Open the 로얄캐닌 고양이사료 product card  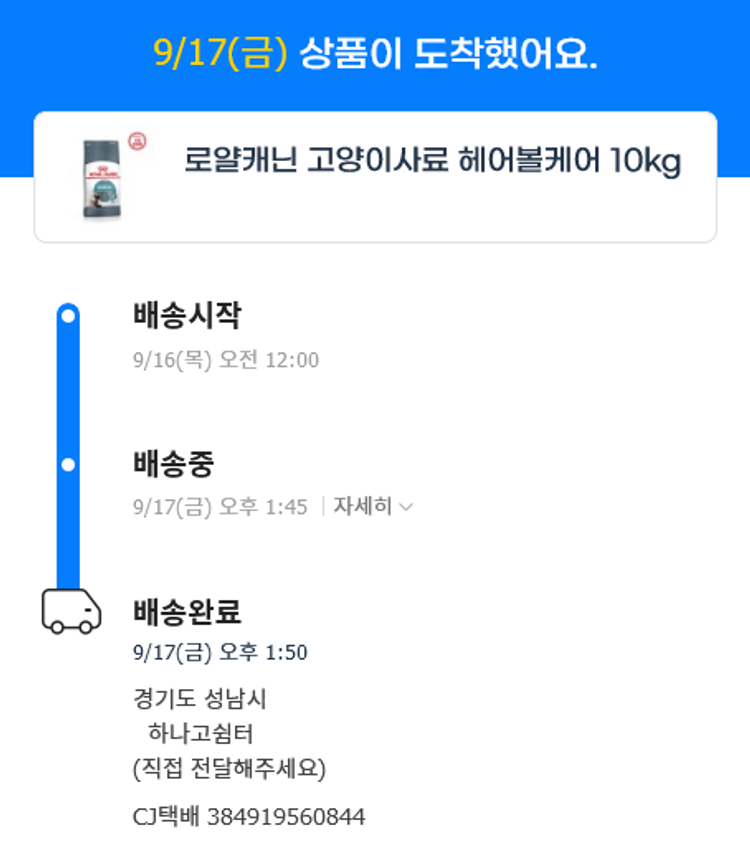pos(375,177)
